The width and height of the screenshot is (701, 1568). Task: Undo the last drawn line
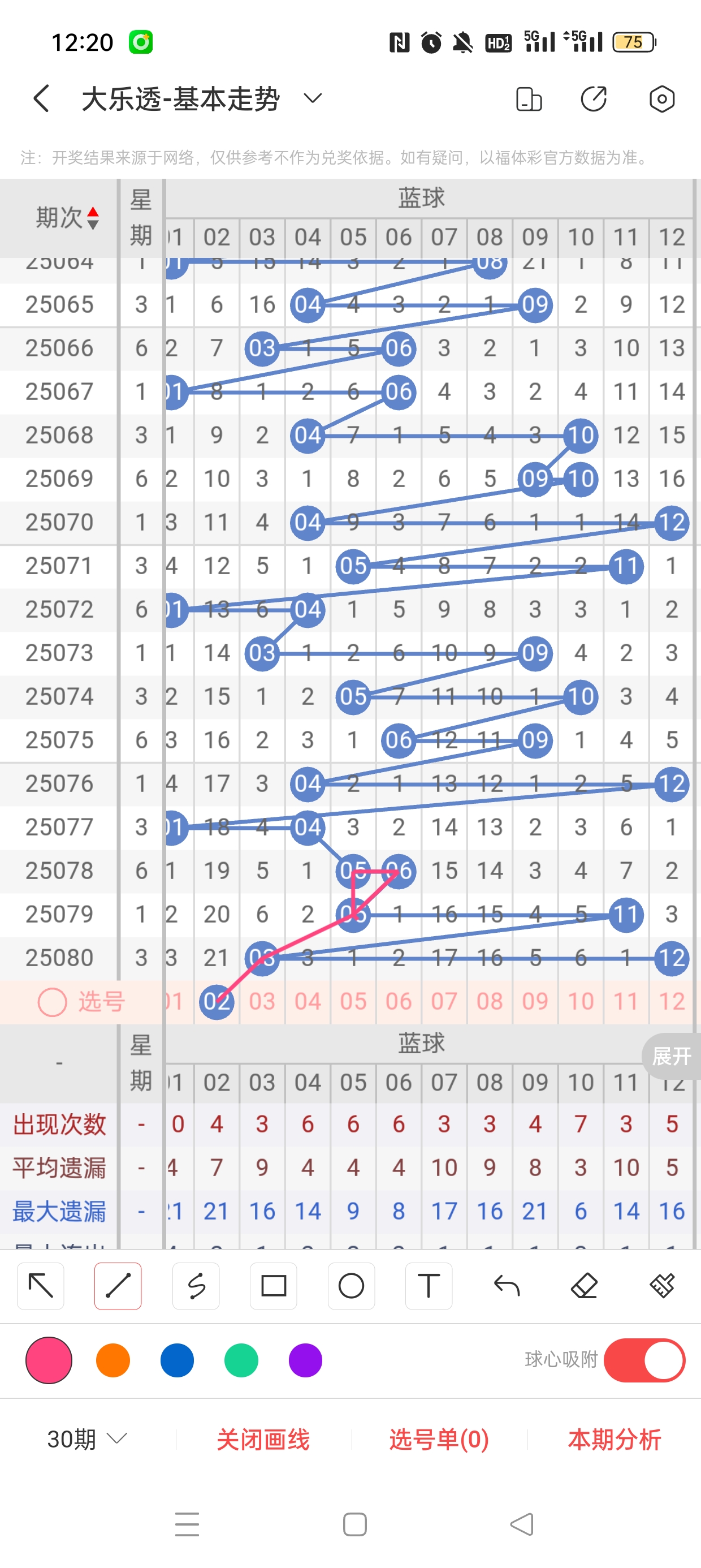click(507, 1286)
